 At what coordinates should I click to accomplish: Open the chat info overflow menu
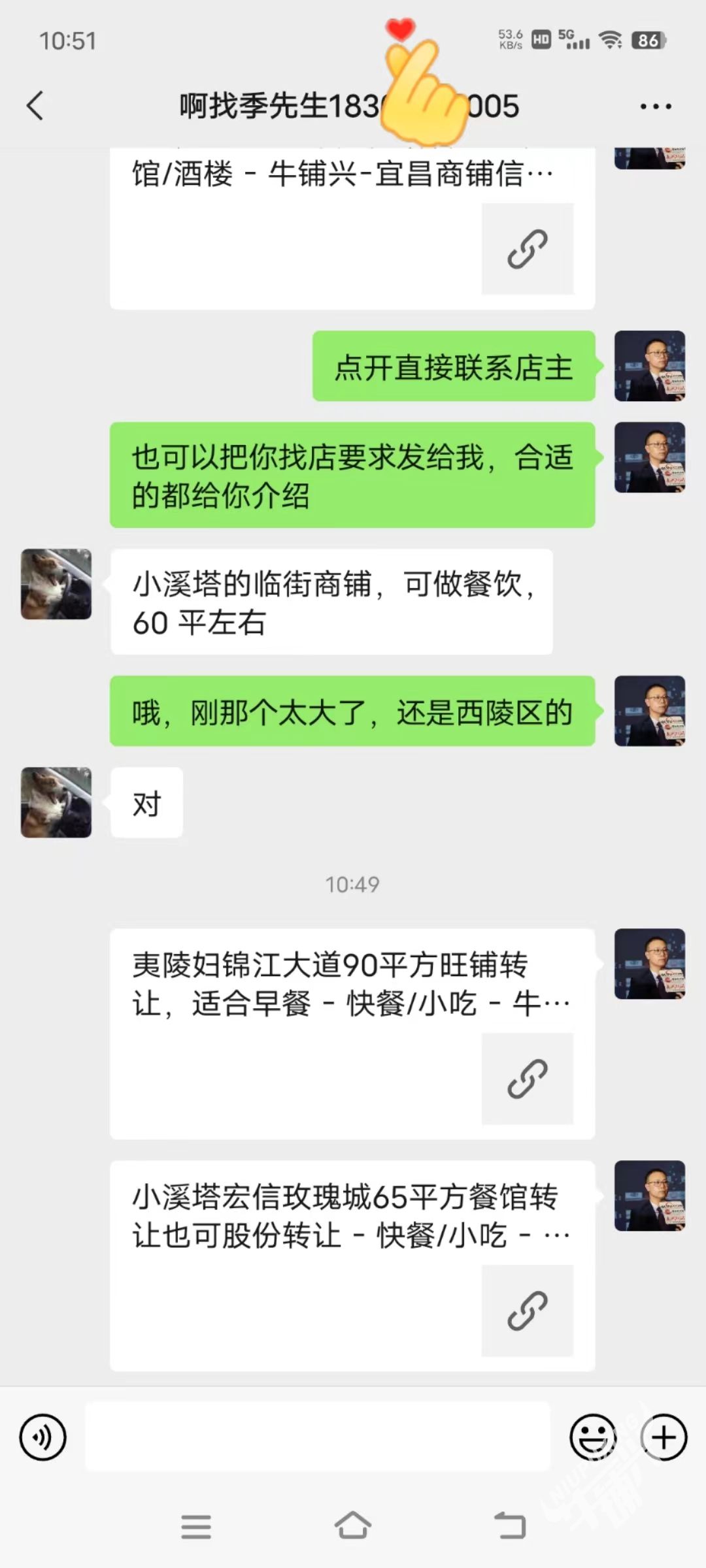pyautogui.click(x=655, y=106)
